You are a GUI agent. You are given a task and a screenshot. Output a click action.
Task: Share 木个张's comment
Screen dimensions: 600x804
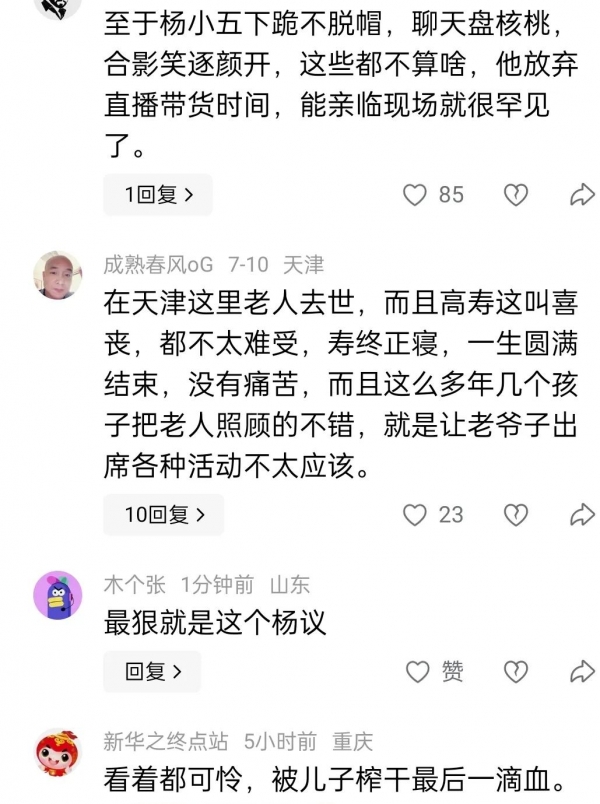[x=582, y=672]
